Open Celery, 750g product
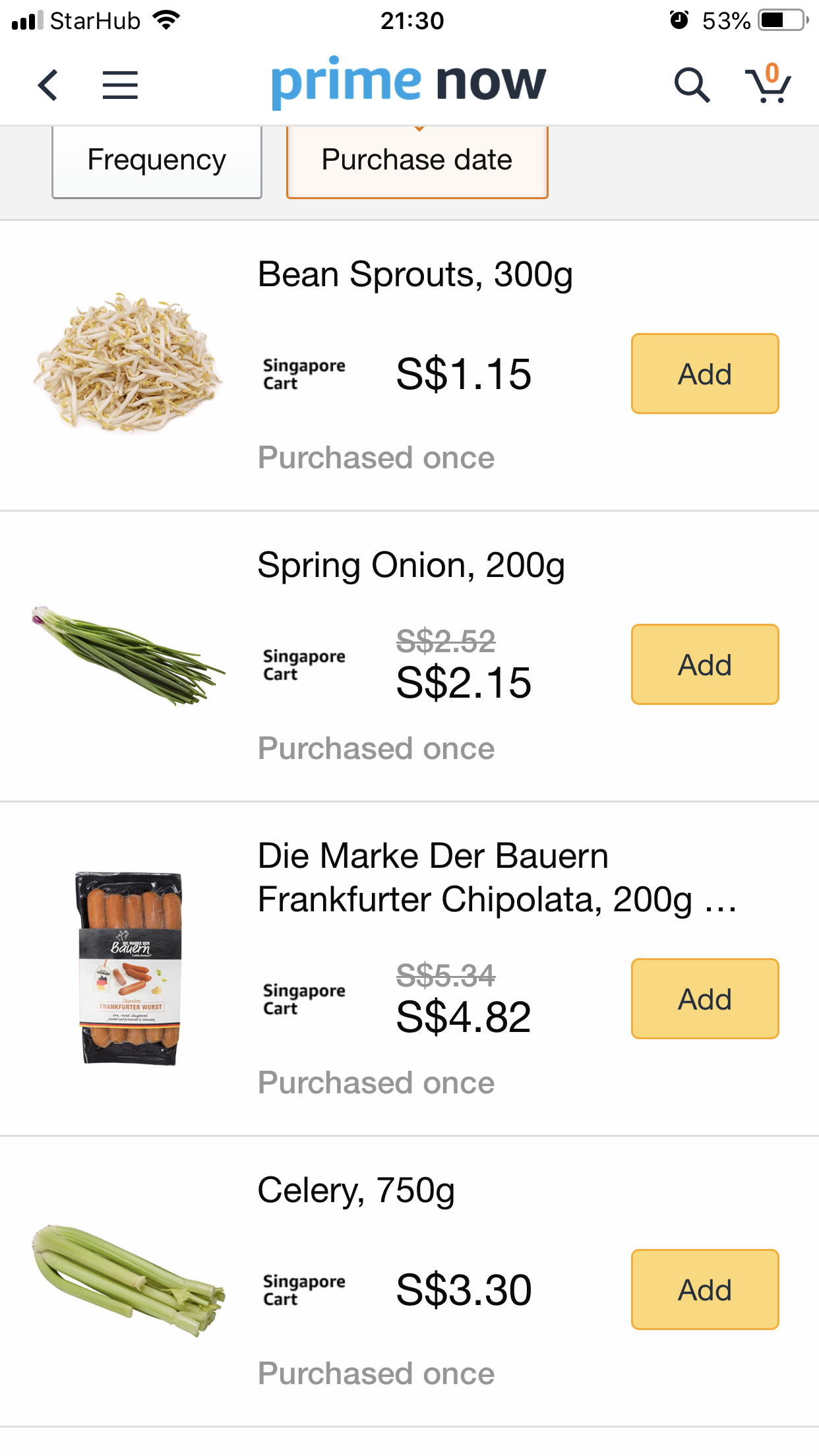819x1456 pixels. [356, 1190]
